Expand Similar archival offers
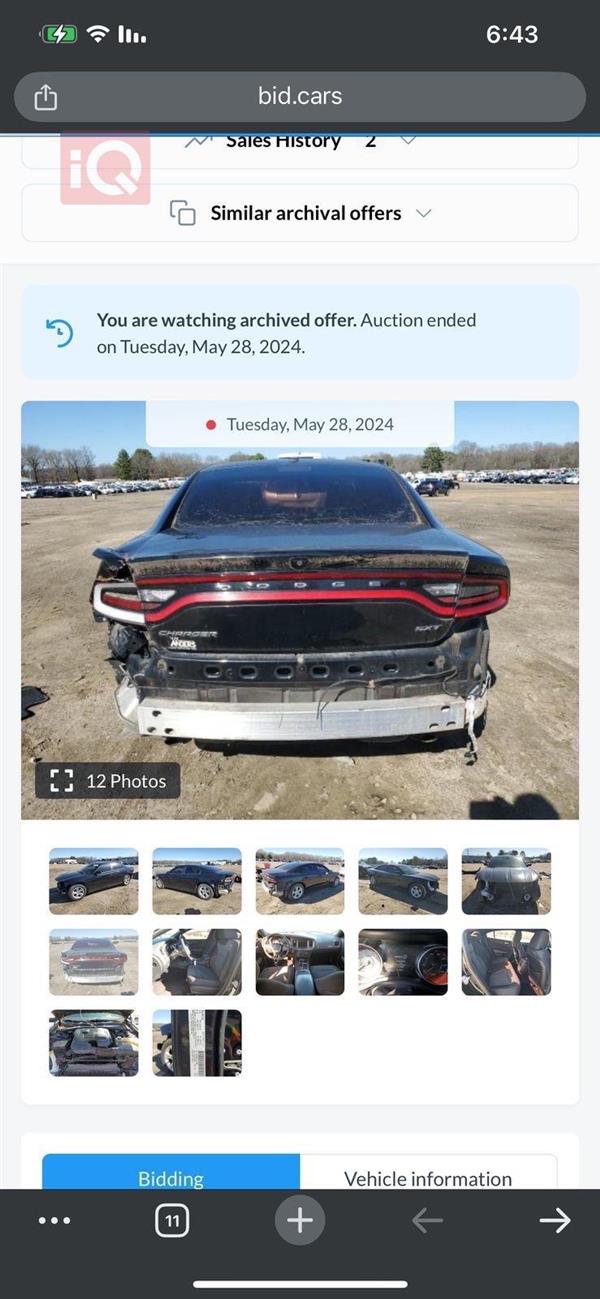Image resolution: width=600 pixels, height=1299 pixels. pyautogui.click(x=300, y=213)
